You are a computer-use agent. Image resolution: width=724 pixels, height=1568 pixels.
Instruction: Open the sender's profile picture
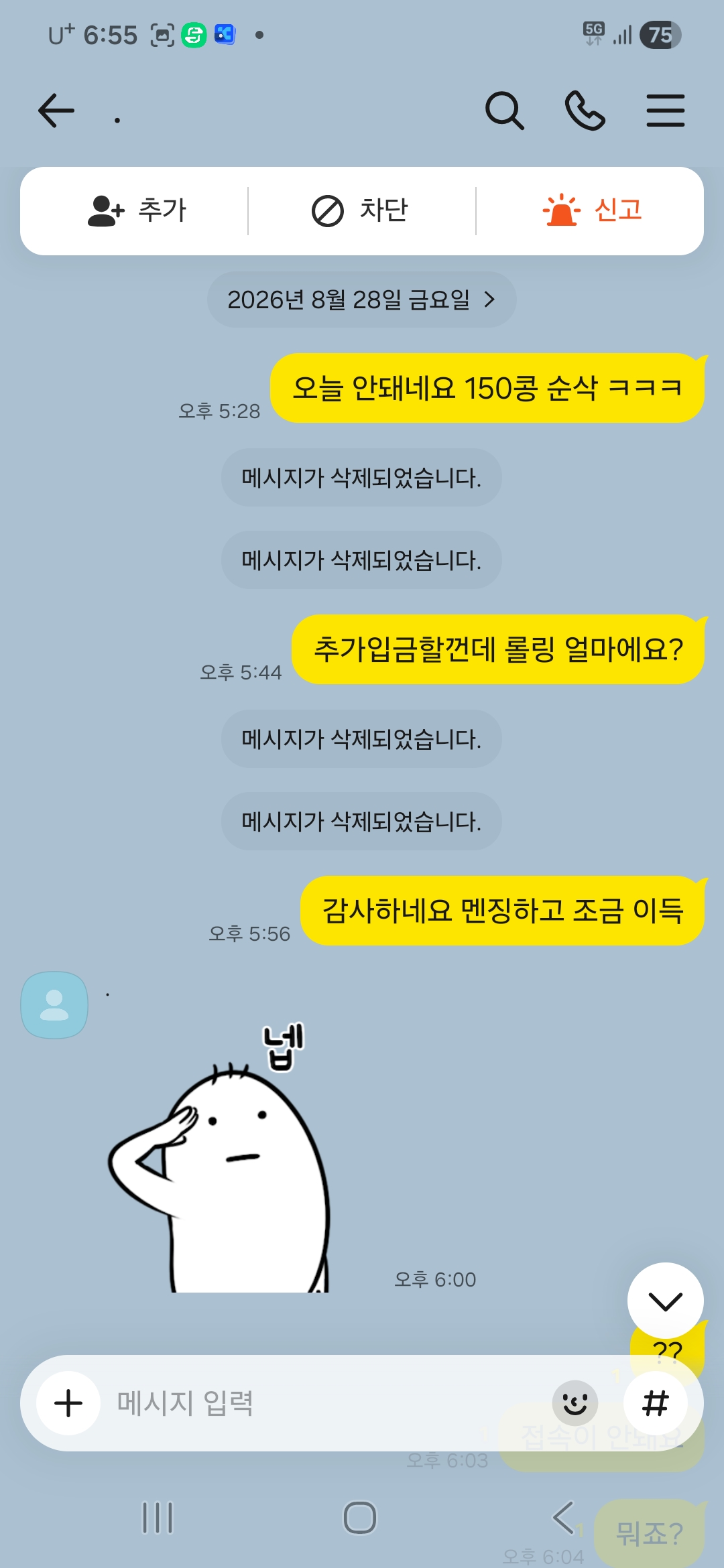54,1005
